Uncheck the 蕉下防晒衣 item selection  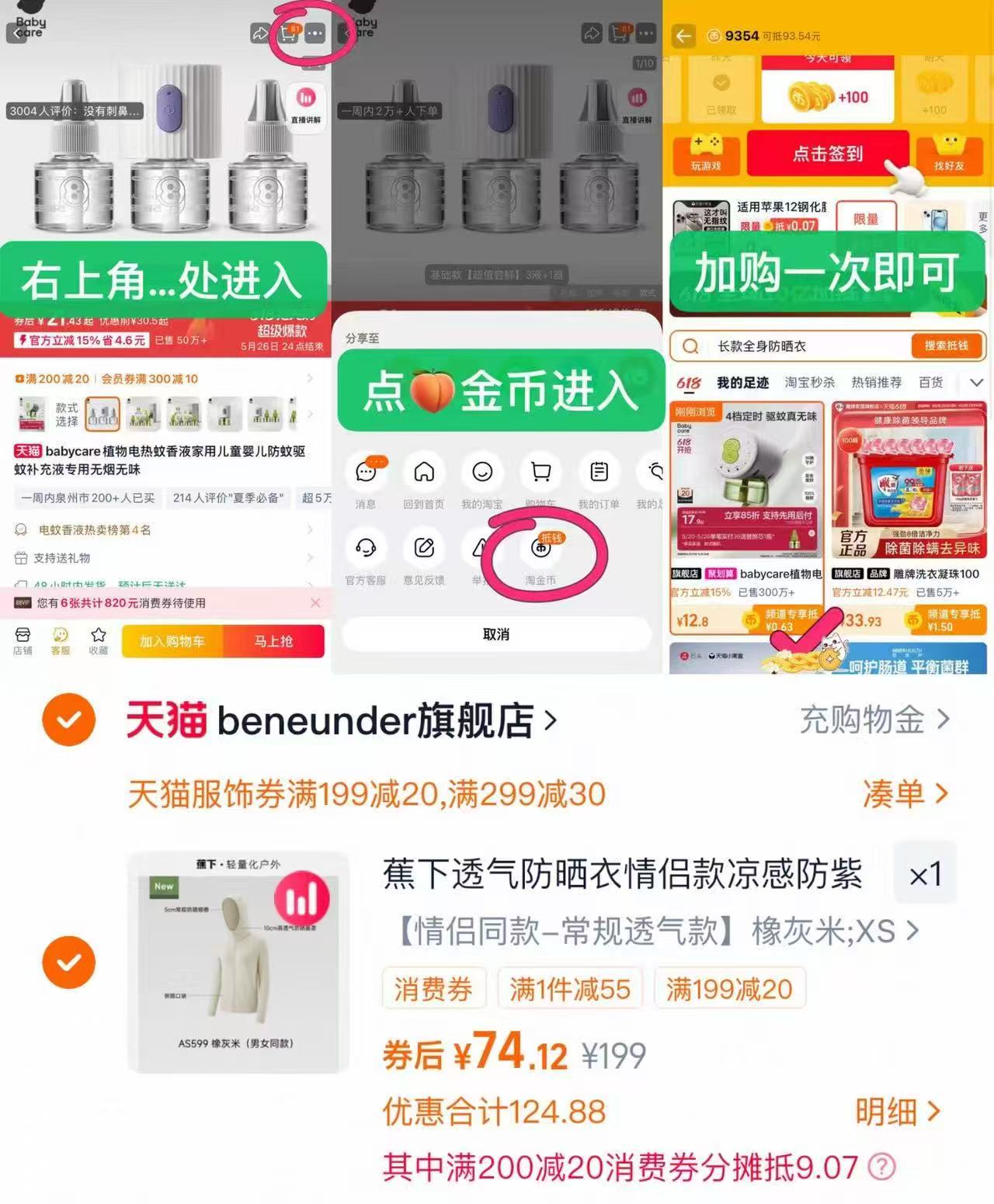69,962
